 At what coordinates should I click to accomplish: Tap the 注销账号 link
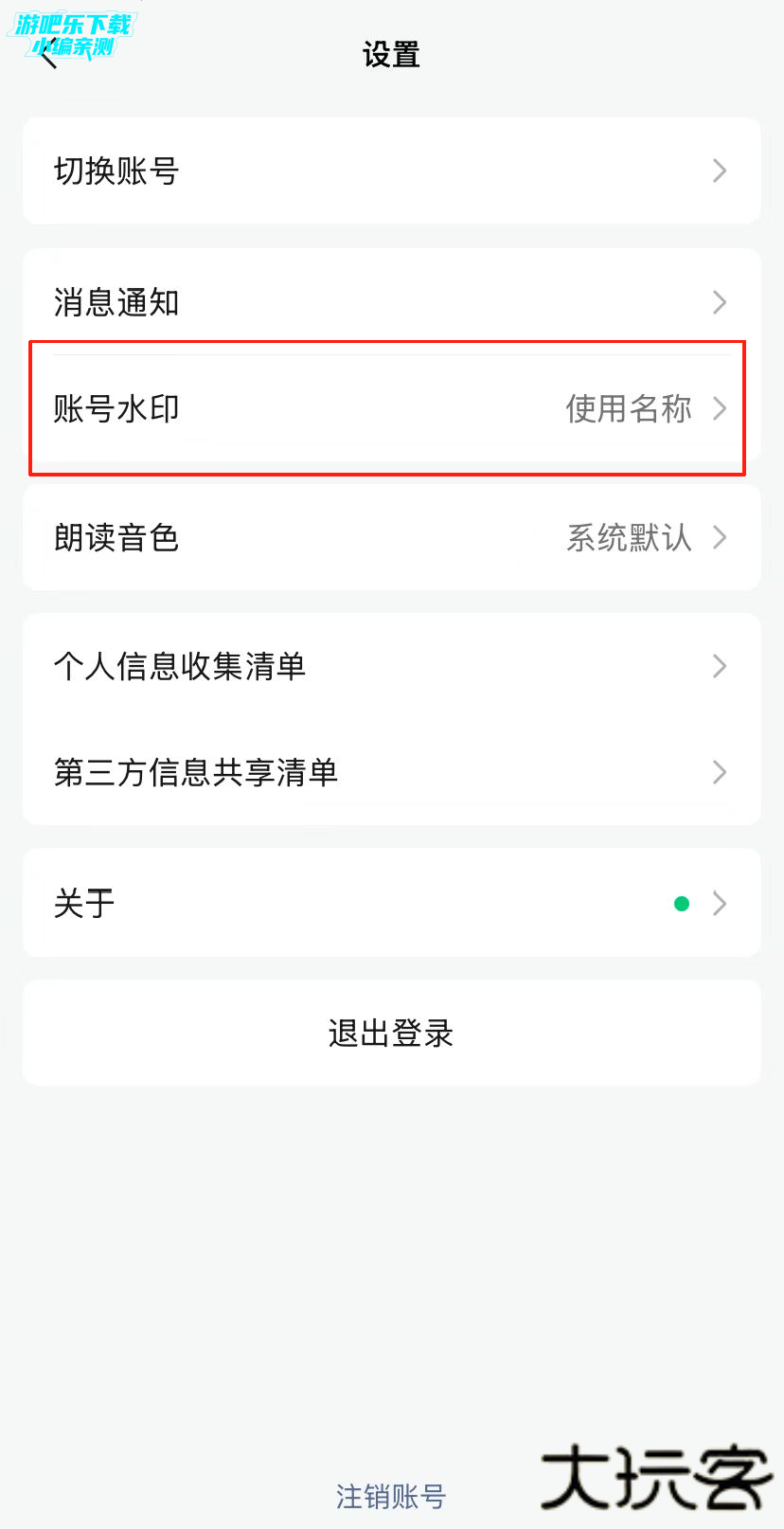(390, 1496)
